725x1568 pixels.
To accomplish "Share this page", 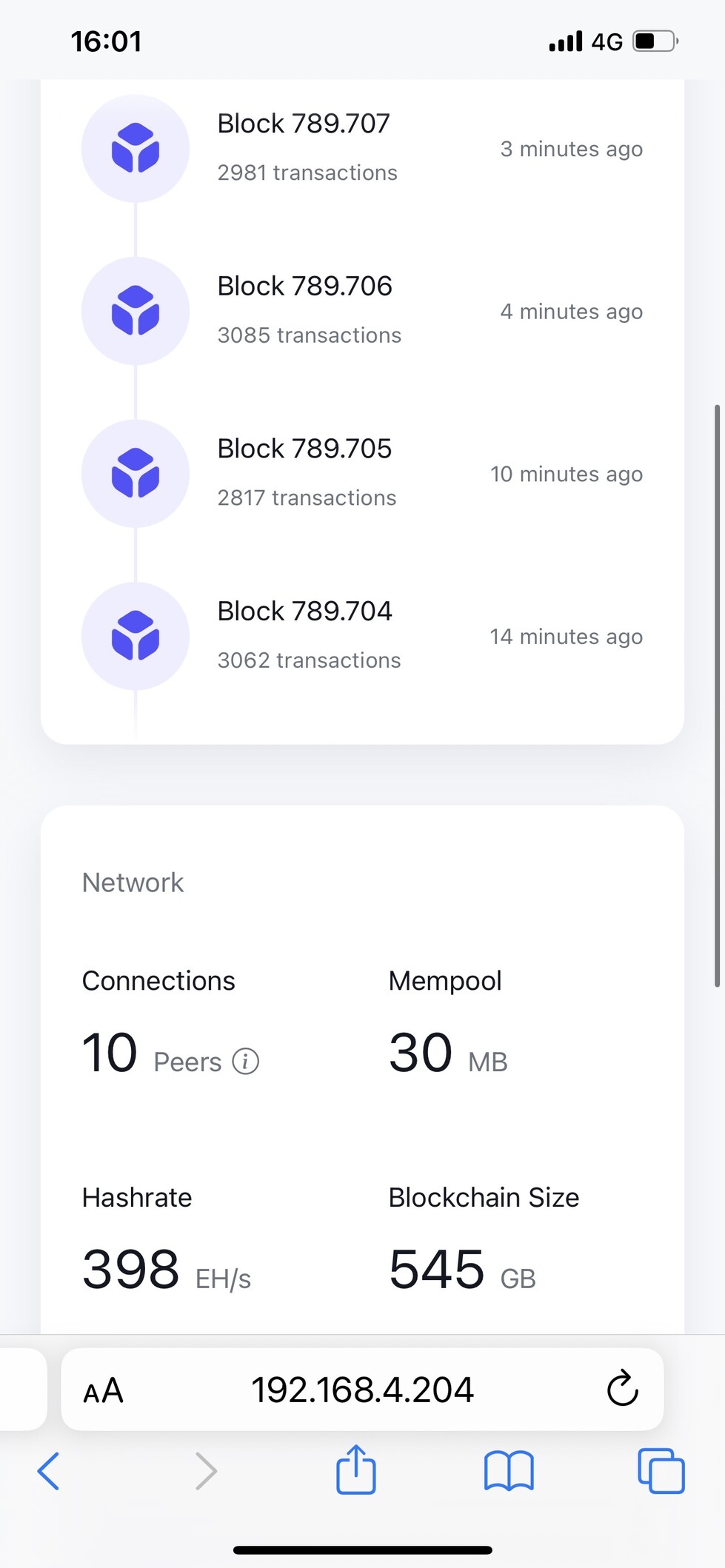I will [x=356, y=1469].
